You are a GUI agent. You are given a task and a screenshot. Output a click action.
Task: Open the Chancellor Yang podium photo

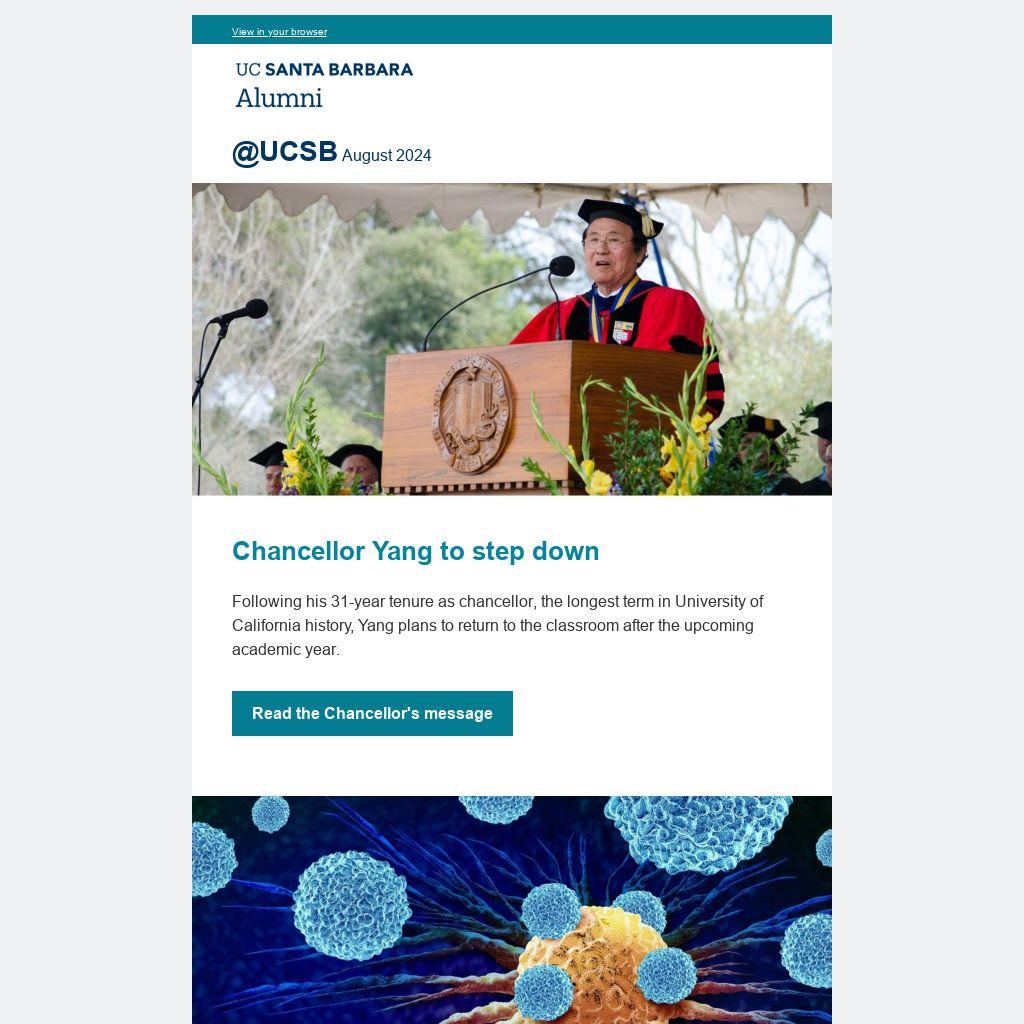511,339
